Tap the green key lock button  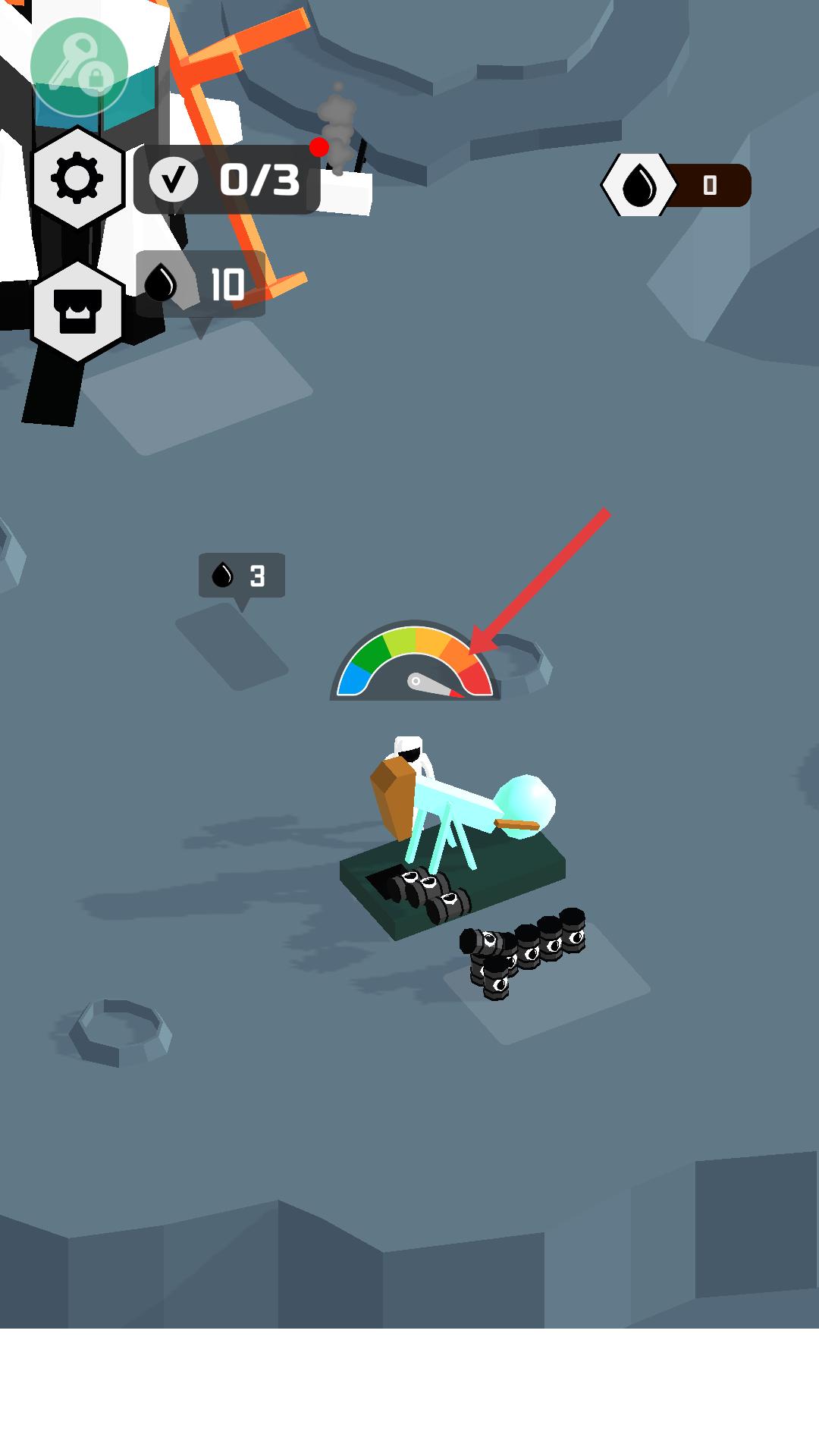79,67
